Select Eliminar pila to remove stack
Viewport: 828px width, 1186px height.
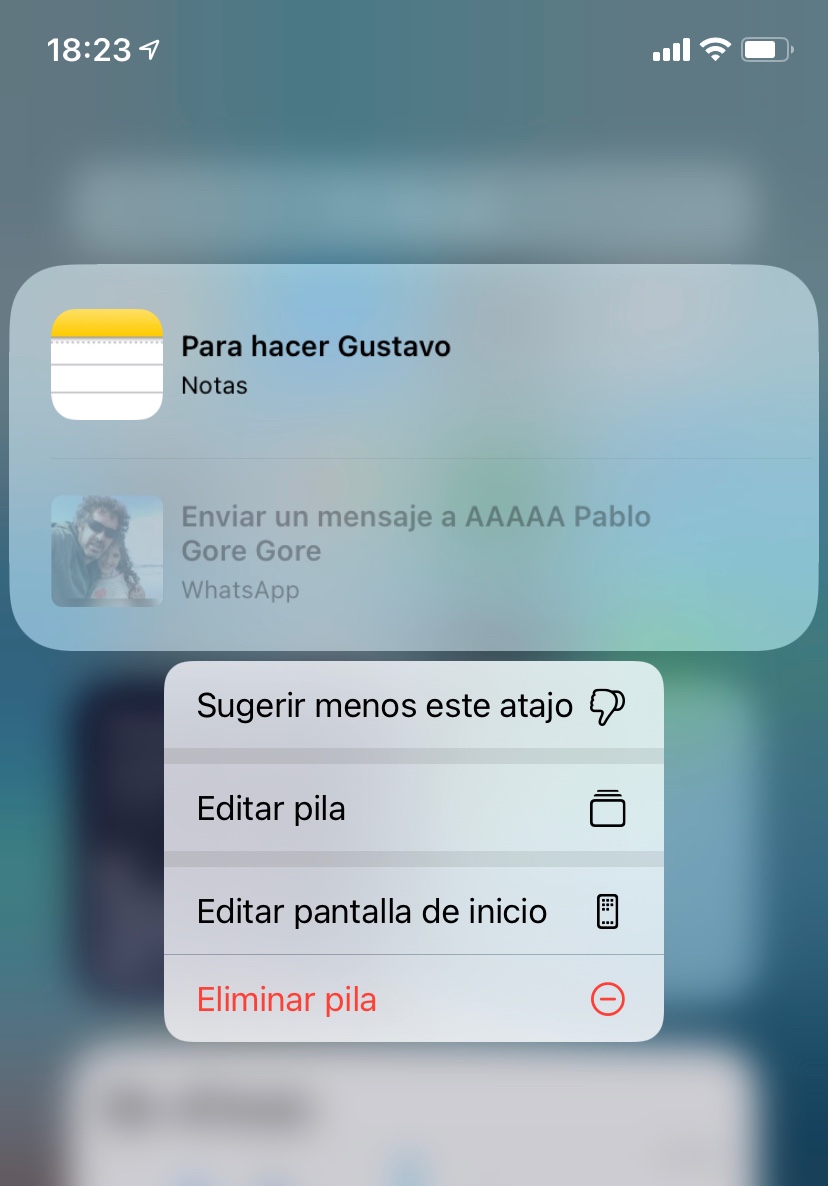414,998
